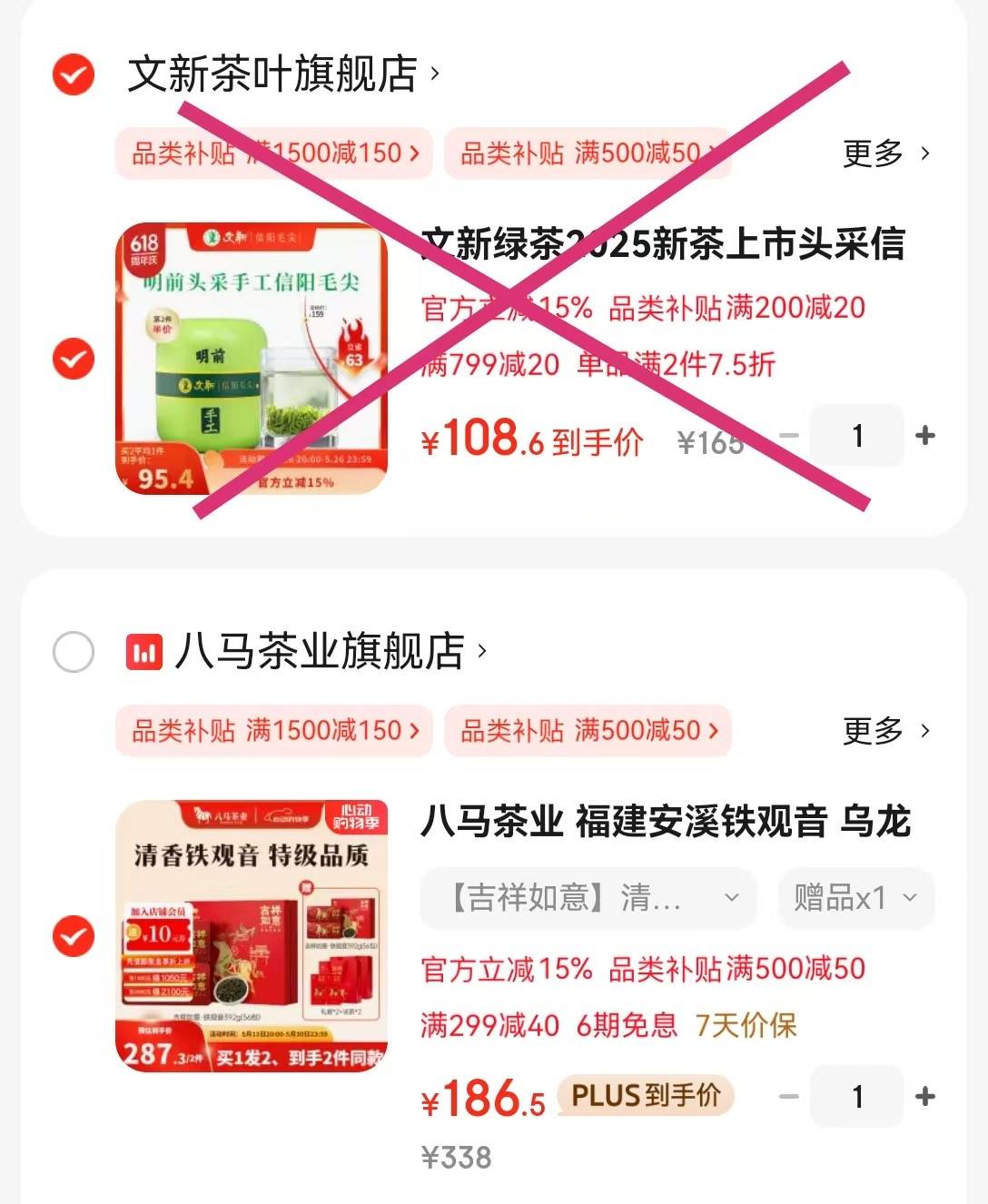Image resolution: width=988 pixels, height=1204 pixels.
Task: View more coupons for 文新茶叶旗舰店
Action: [x=885, y=153]
